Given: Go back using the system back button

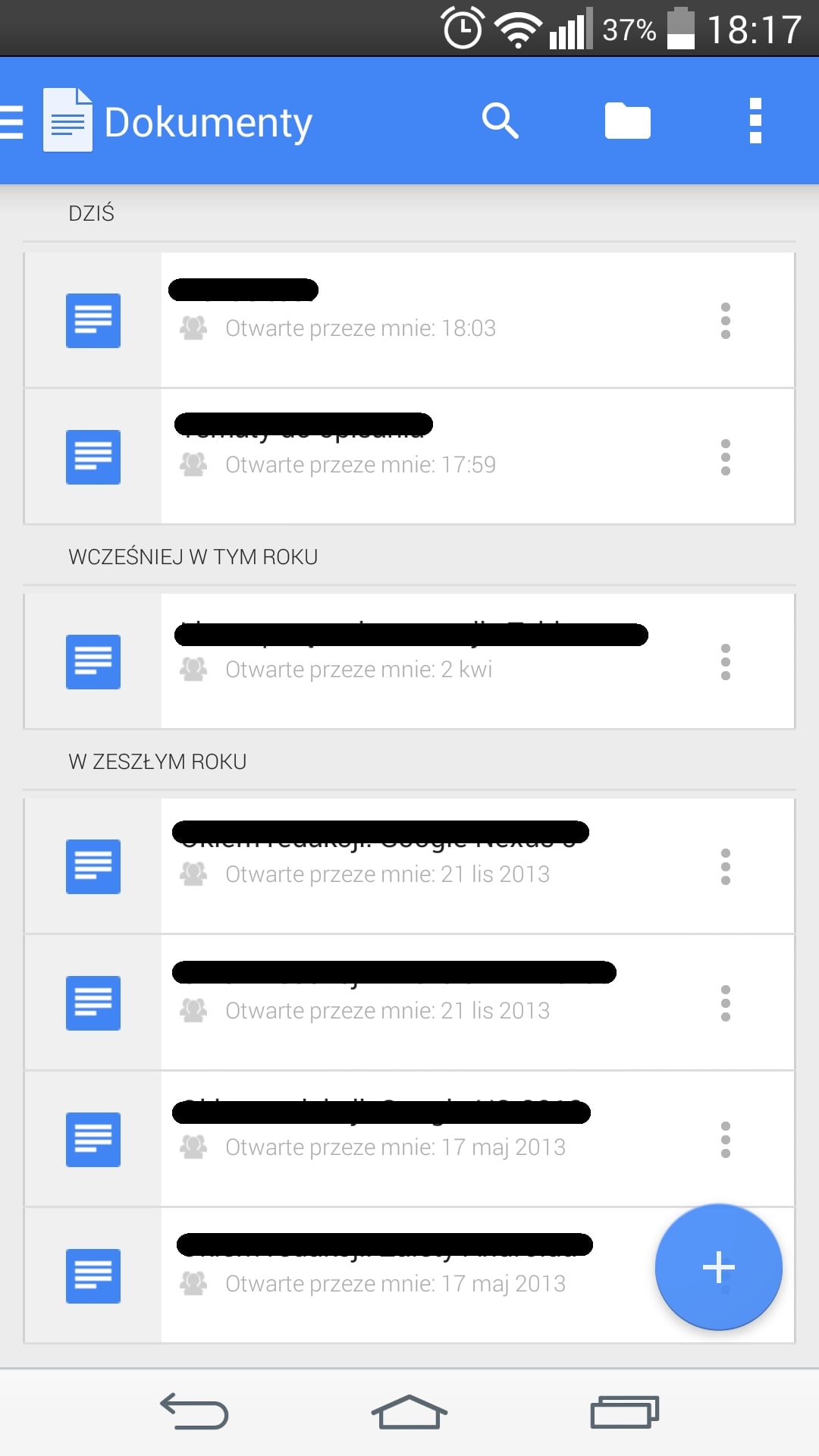Looking at the screenshot, I should pos(194,1412).
